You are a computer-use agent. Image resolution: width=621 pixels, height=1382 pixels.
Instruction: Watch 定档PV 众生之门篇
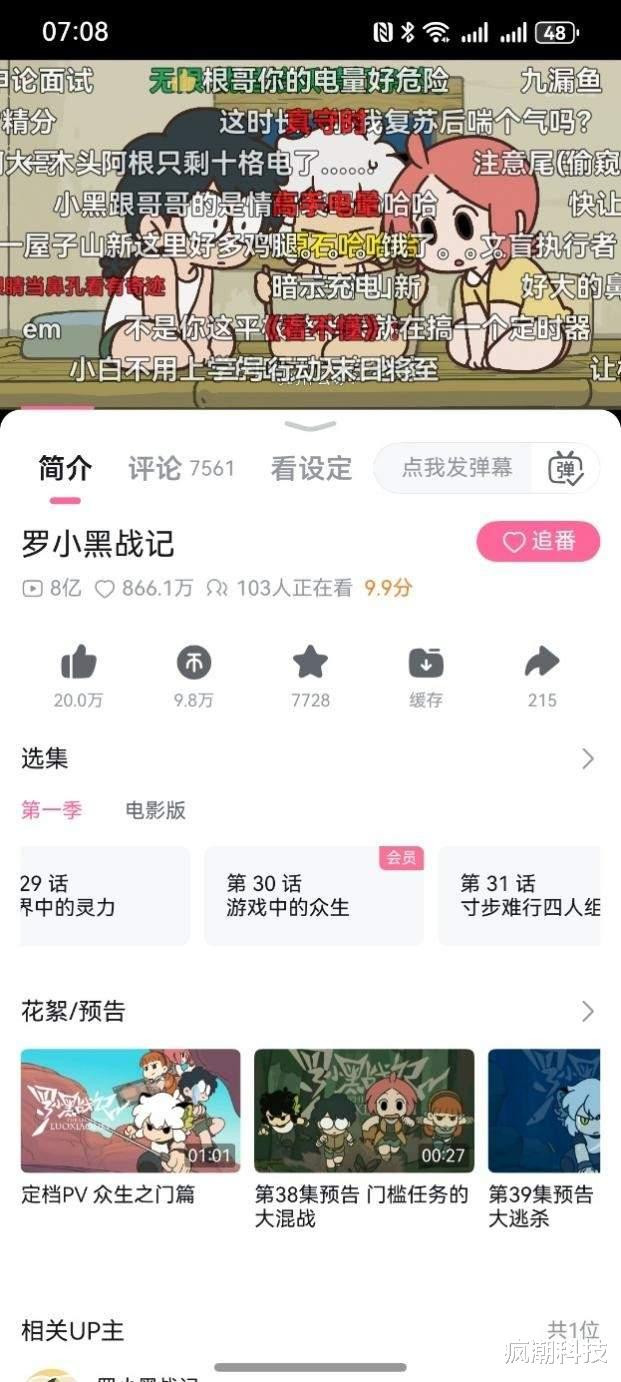coord(130,1110)
